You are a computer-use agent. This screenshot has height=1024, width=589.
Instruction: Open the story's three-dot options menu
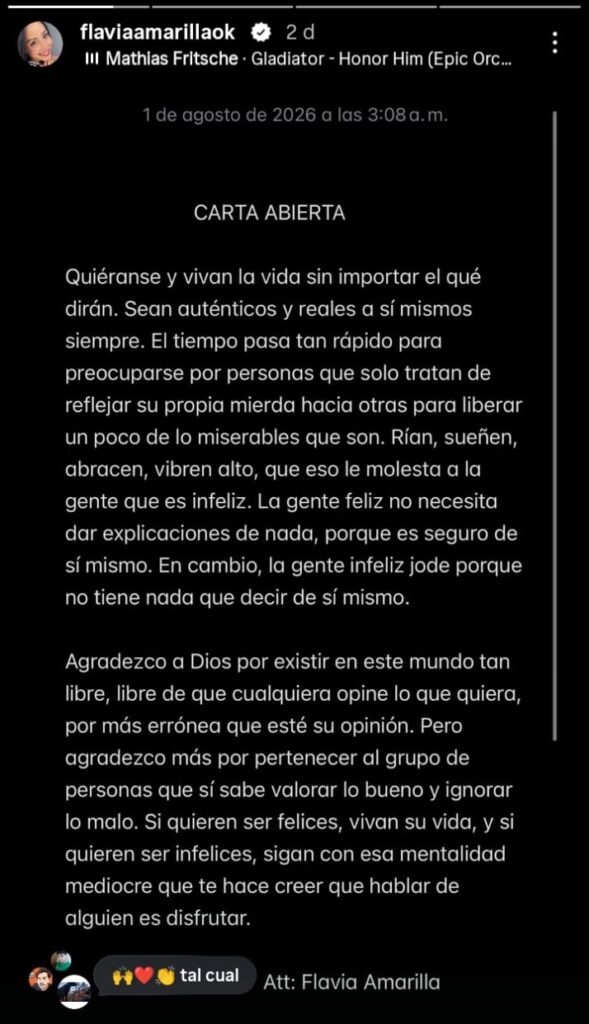tap(554, 43)
